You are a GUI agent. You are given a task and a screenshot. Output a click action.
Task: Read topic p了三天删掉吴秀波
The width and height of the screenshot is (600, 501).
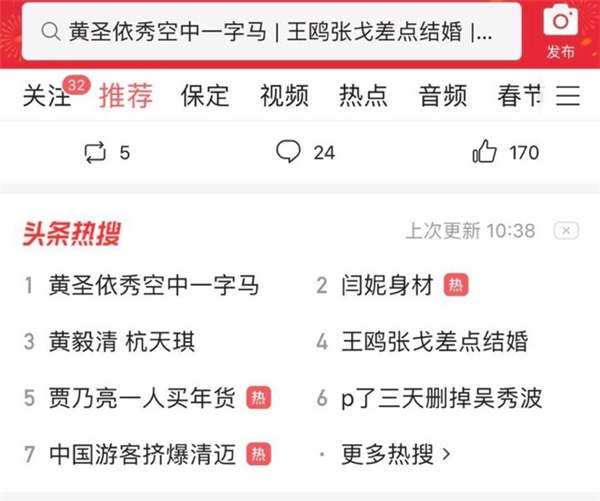point(441,398)
